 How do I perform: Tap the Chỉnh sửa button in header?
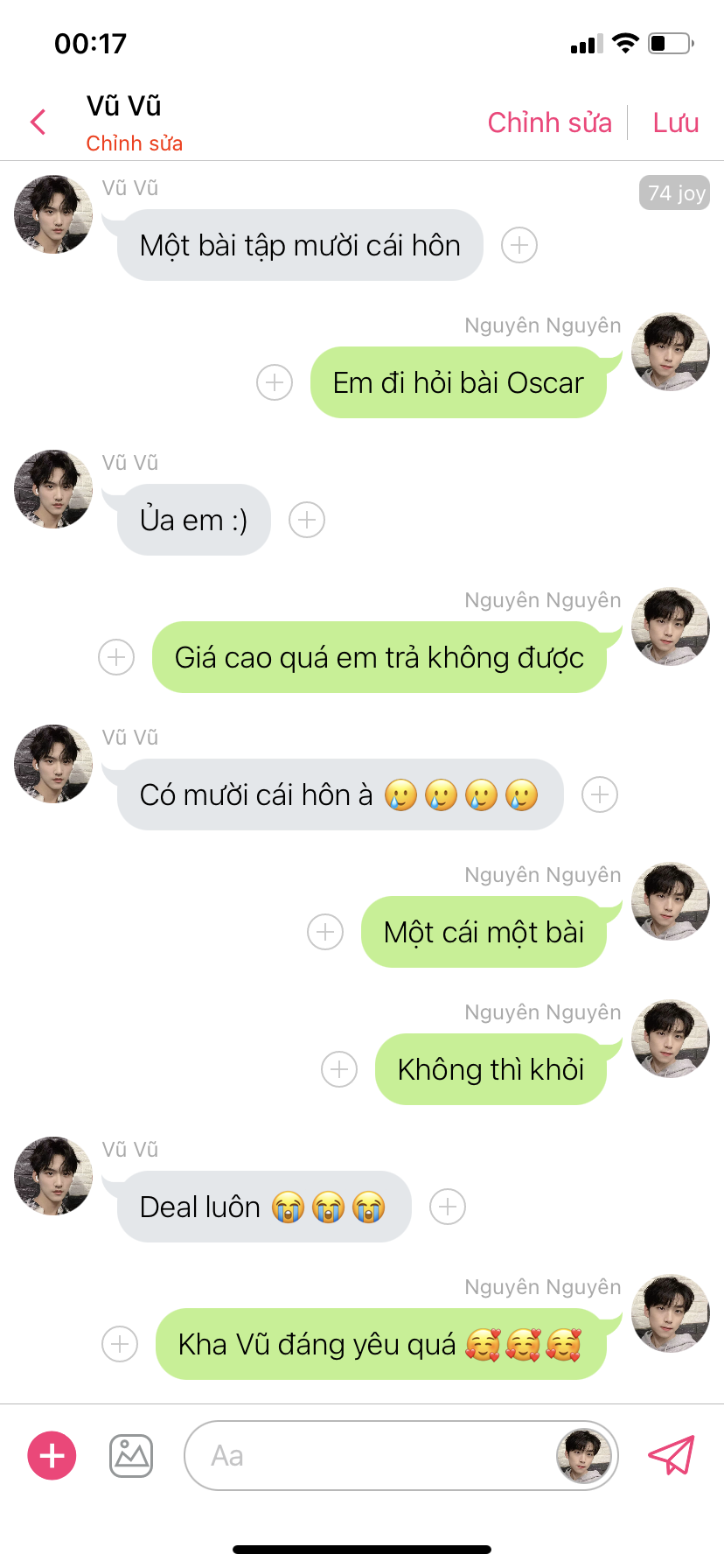[x=549, y=122]
